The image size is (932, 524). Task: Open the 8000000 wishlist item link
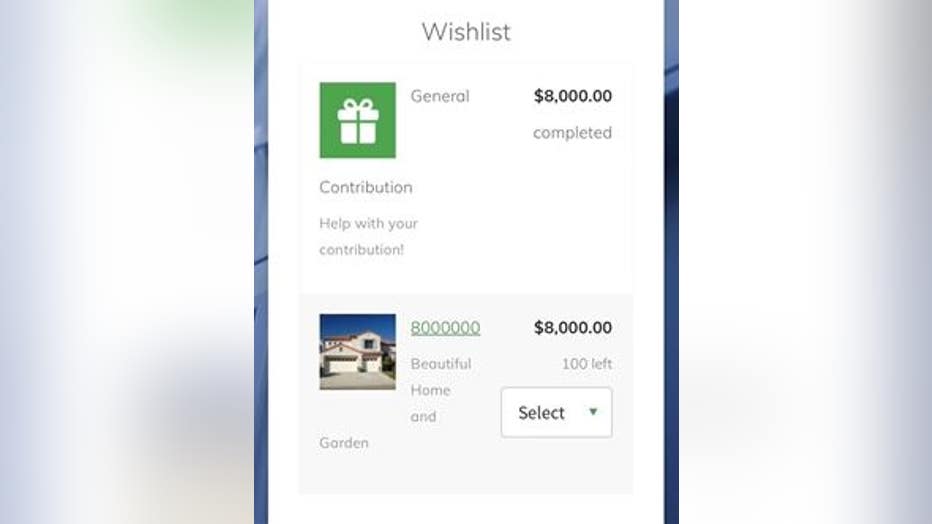coord(445,328)
